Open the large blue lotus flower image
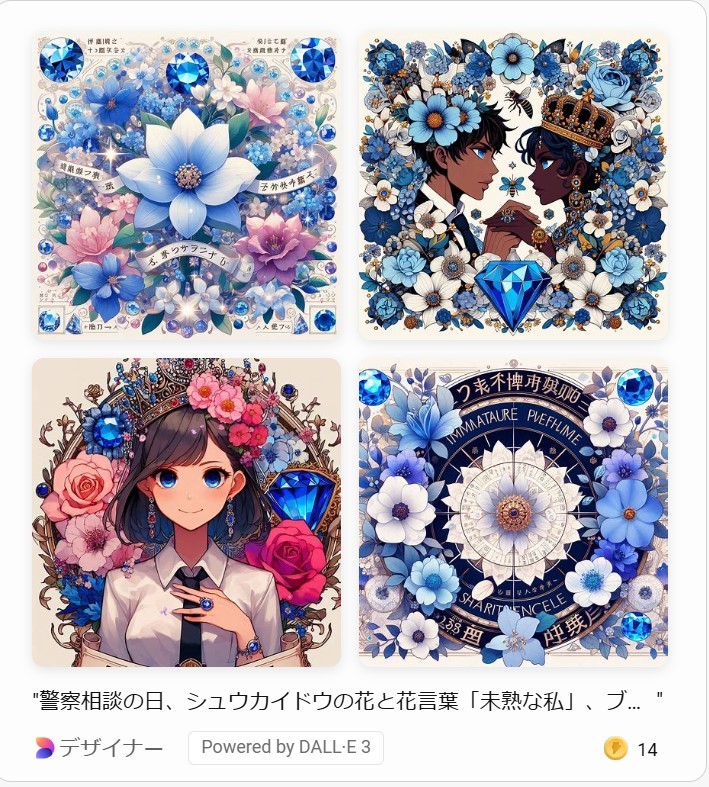The image size is (709, 787). tap(186, 185)
